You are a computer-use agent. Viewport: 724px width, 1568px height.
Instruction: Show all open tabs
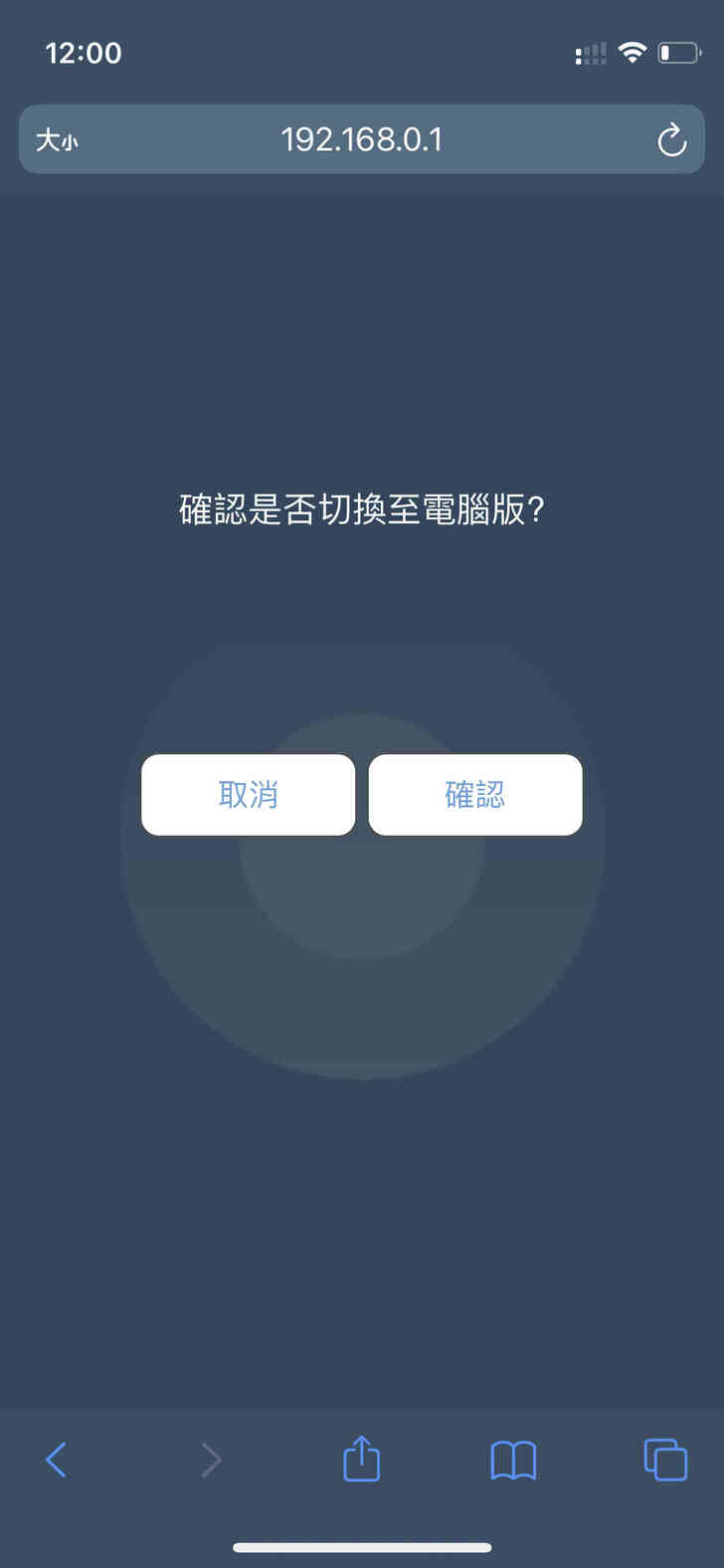[665, 1460]
